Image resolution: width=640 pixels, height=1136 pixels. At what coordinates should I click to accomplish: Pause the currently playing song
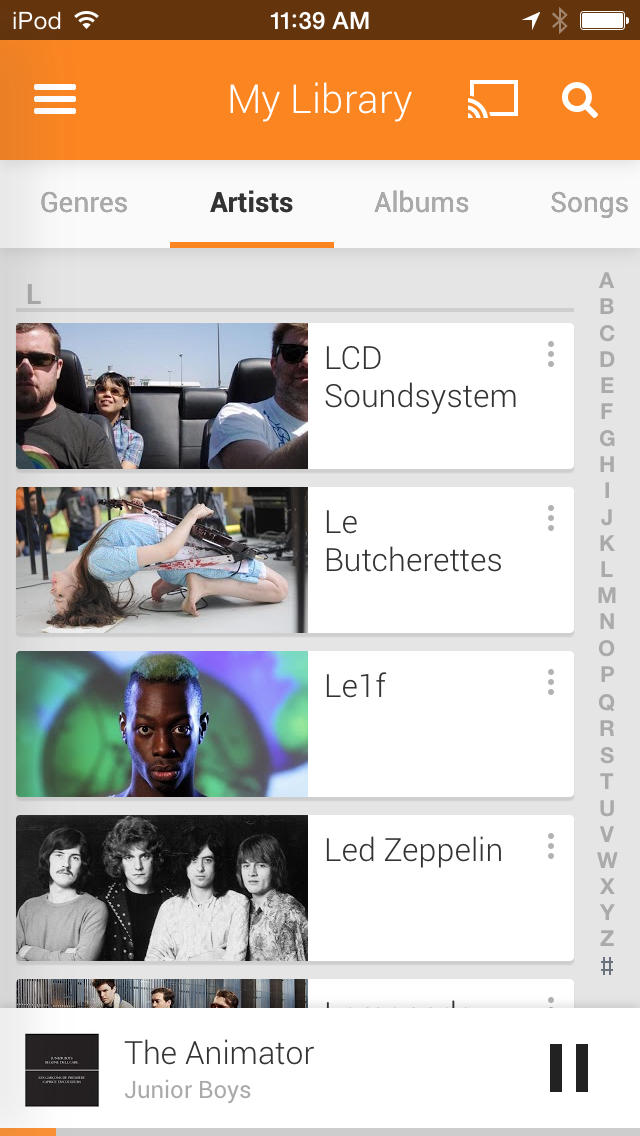pos(569,1068)
